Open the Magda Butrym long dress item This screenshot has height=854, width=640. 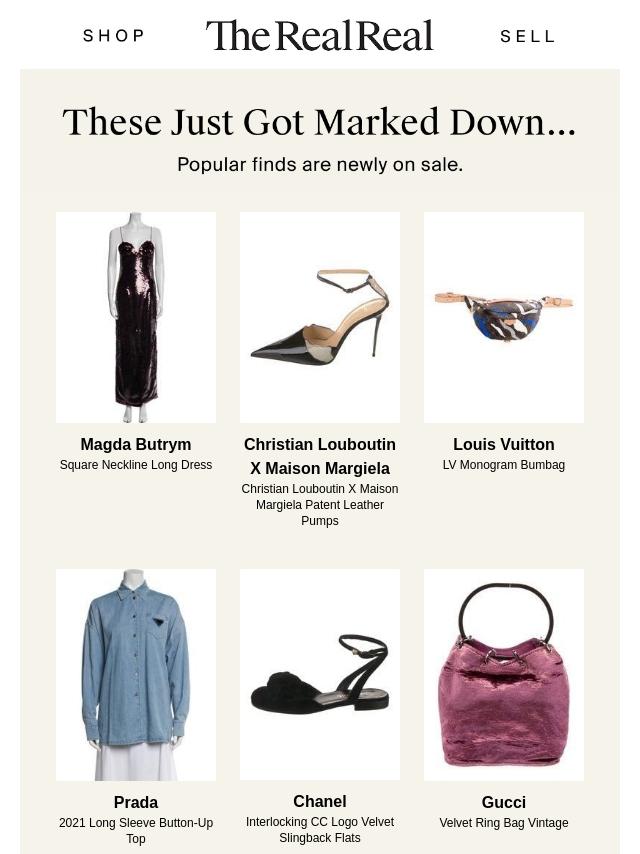[136, 317]
